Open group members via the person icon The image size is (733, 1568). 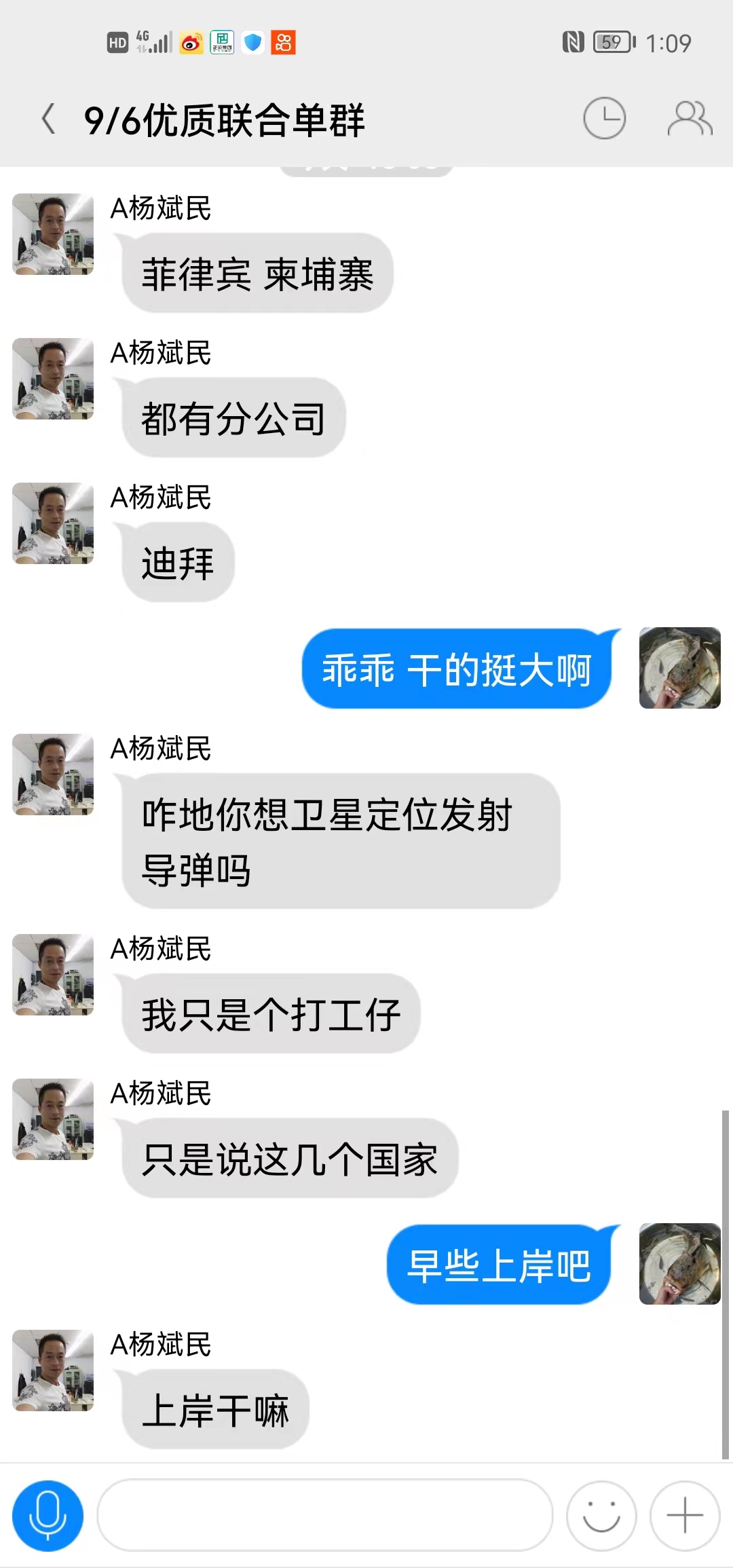[687, 119]
